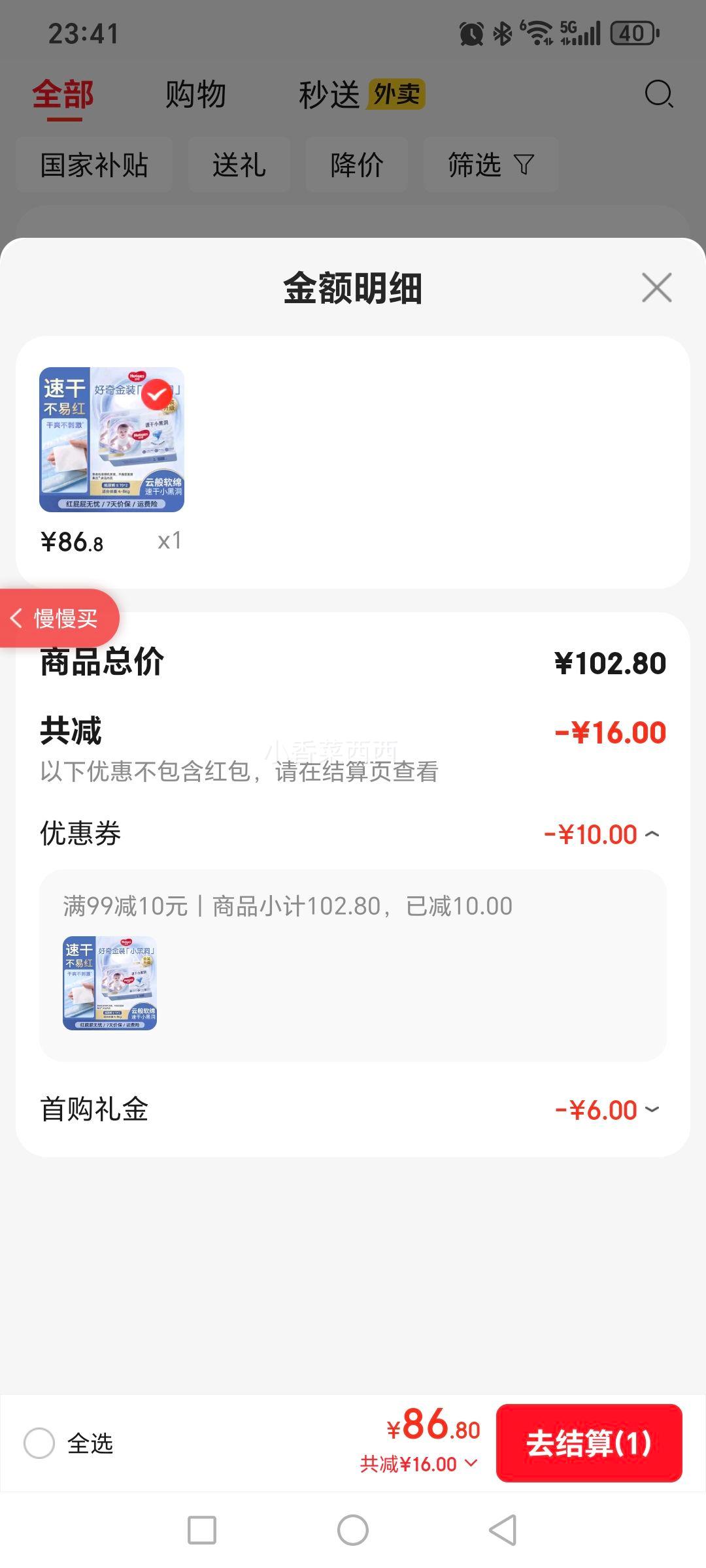Open the diaper thumbnail under the 满99减10元 coupon
Viewport: 706px width, 1568px height.
(x=110, y=983)
